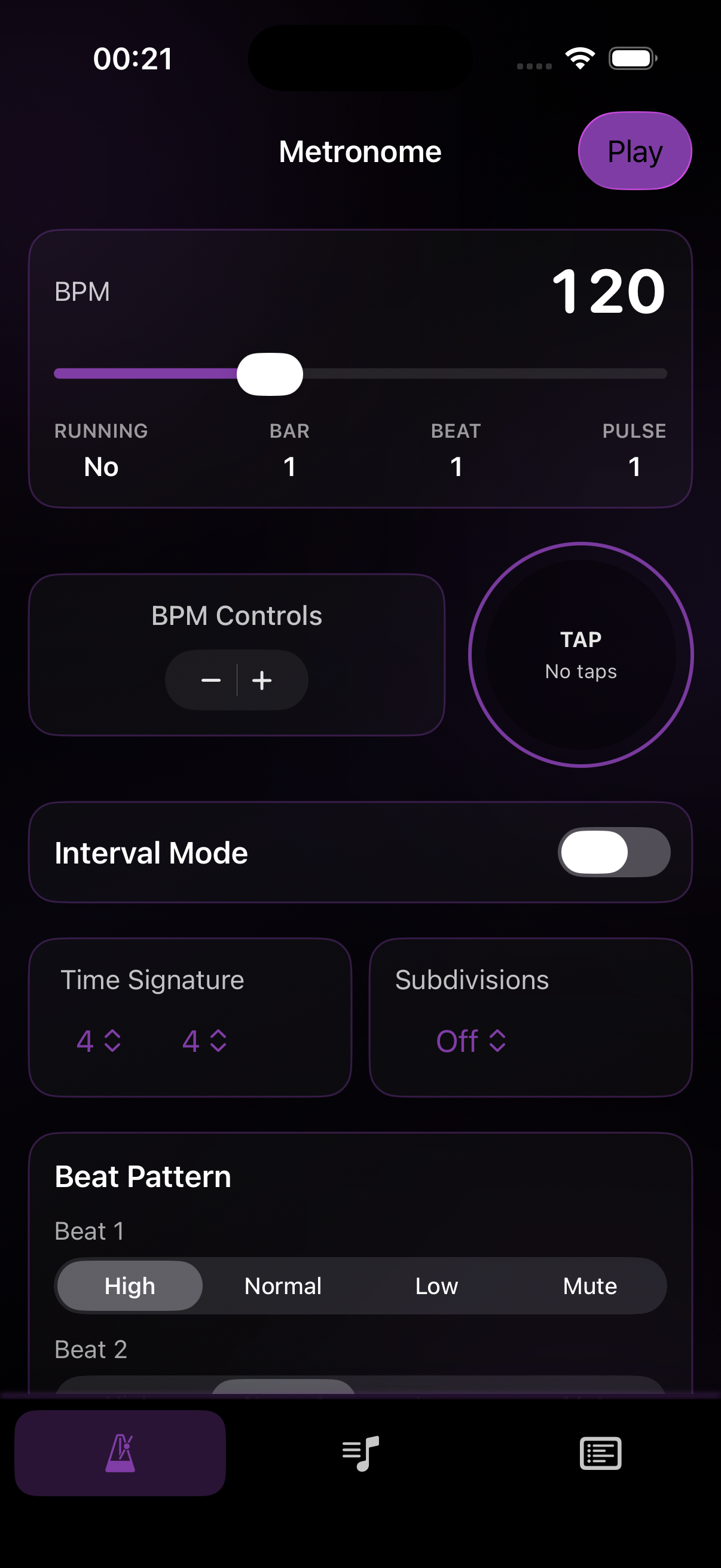The width and height of the screenshot is (721, 1568).
Task: Increase BPM with the plus button
Action: point(262,680)
